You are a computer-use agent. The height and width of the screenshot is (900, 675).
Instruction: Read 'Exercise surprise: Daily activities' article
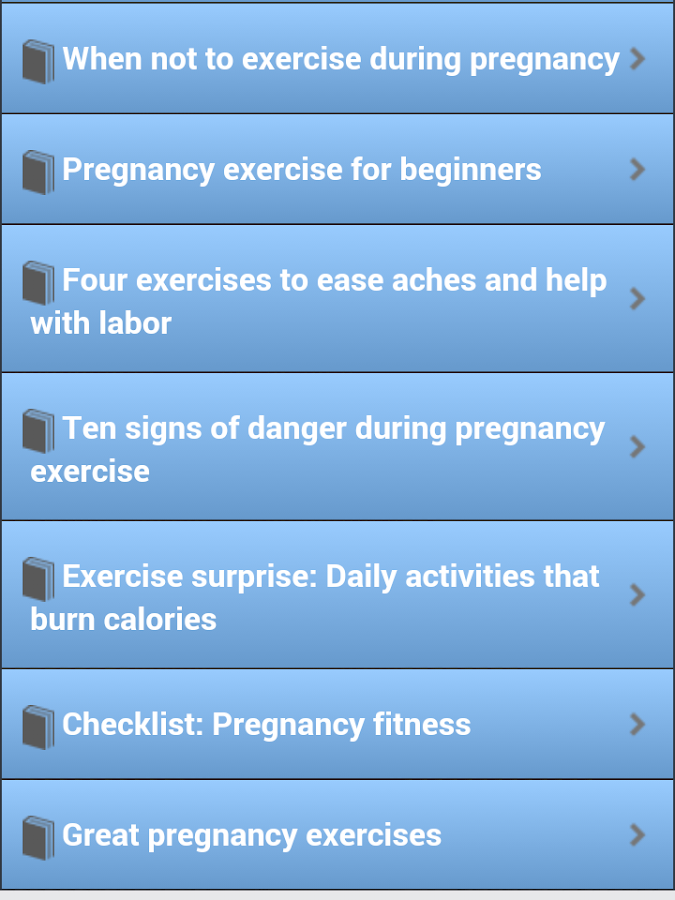point(337,595)
